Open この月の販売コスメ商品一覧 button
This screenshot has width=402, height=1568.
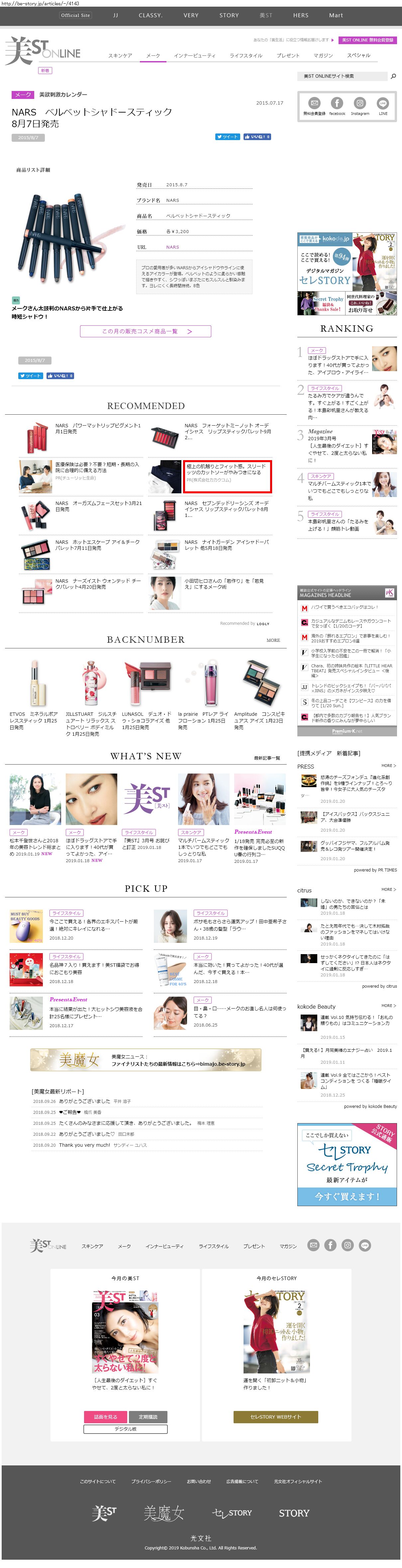pos(146,331)
